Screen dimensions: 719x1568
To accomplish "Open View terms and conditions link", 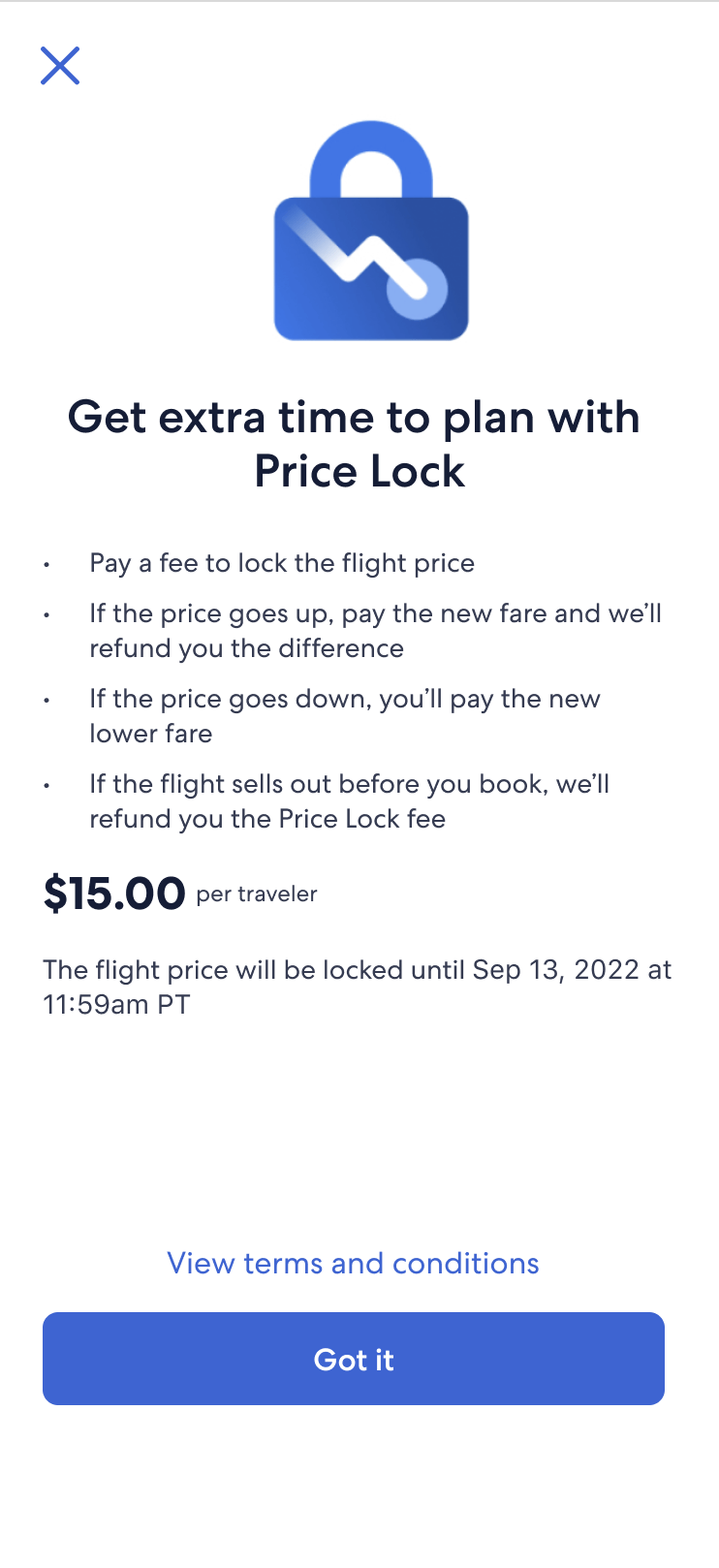I will (x=353, y=1263).
